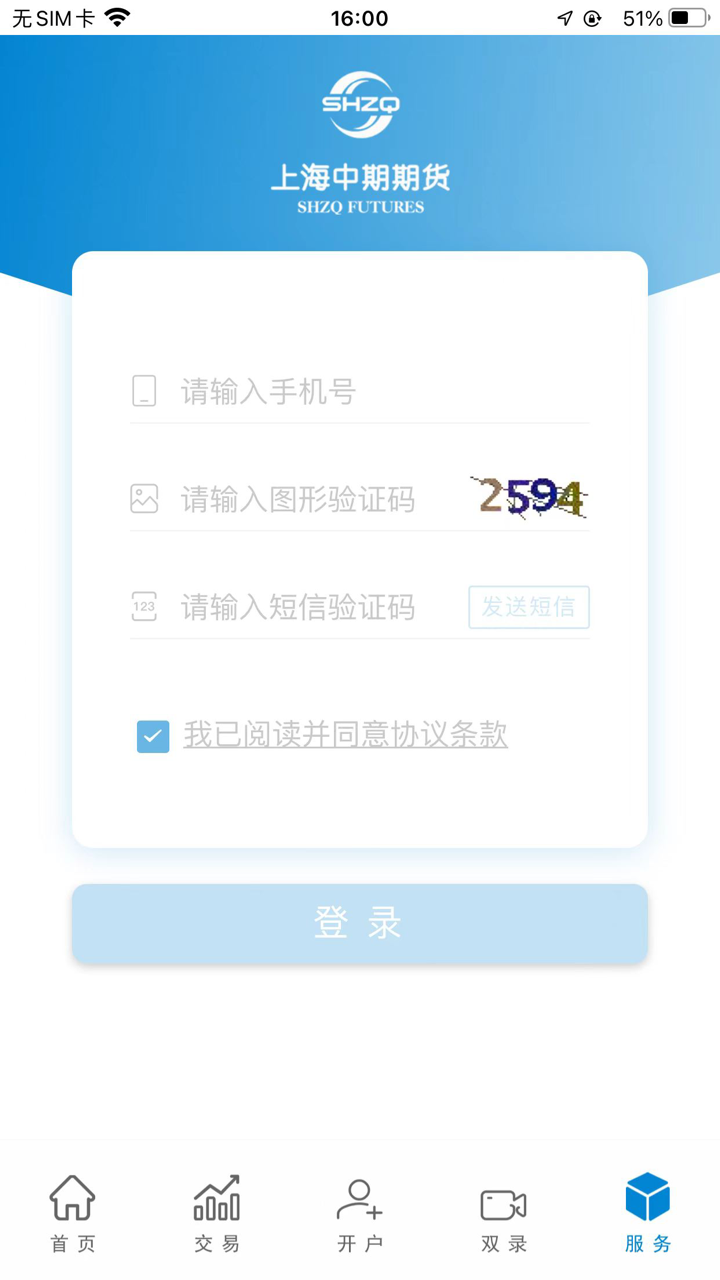Viewport: 720px width, 1280px height.
Task: Uncheck the agreement checkbox
Action: tap(153, 736)
